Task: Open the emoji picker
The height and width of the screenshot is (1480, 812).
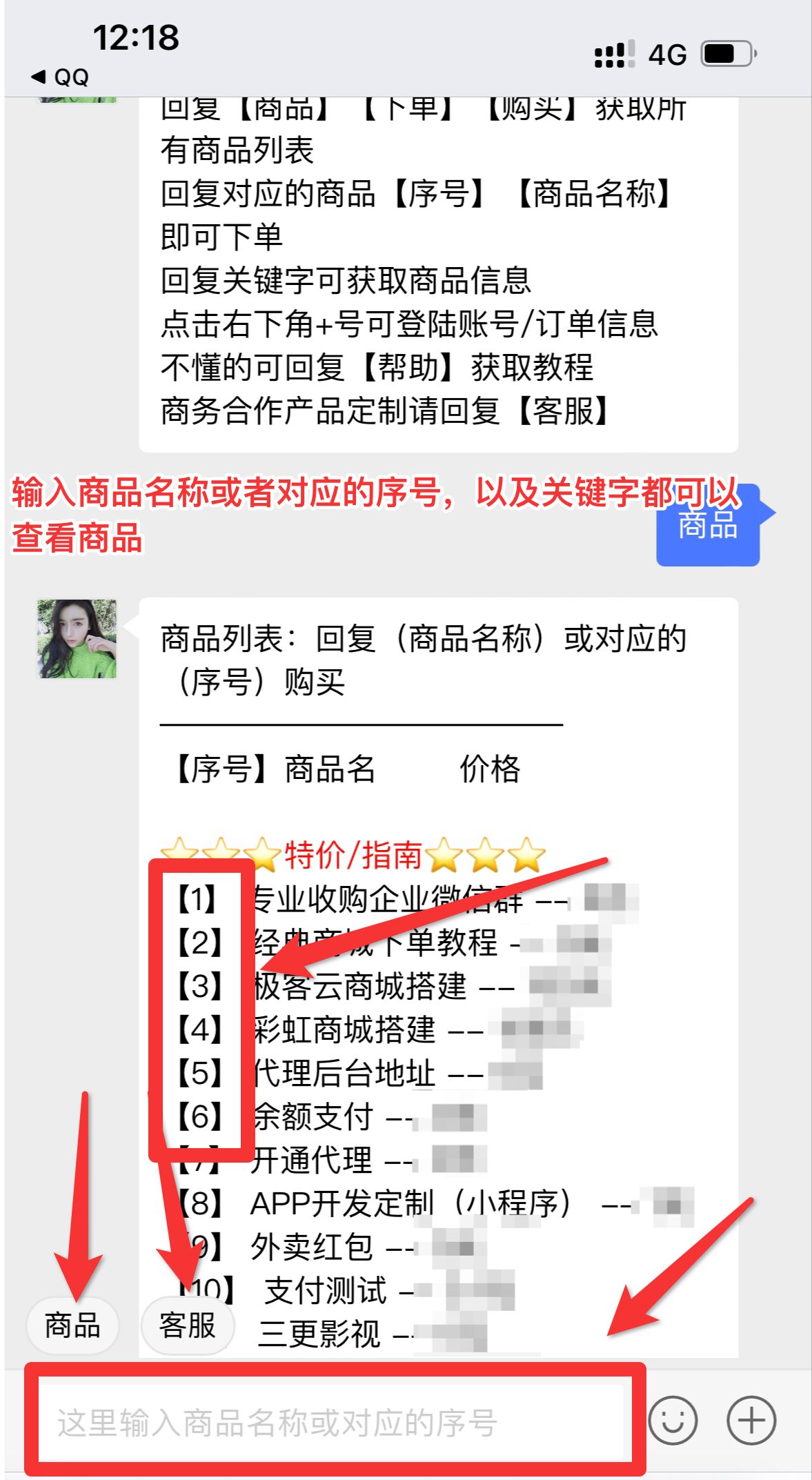Action: 673,1420
